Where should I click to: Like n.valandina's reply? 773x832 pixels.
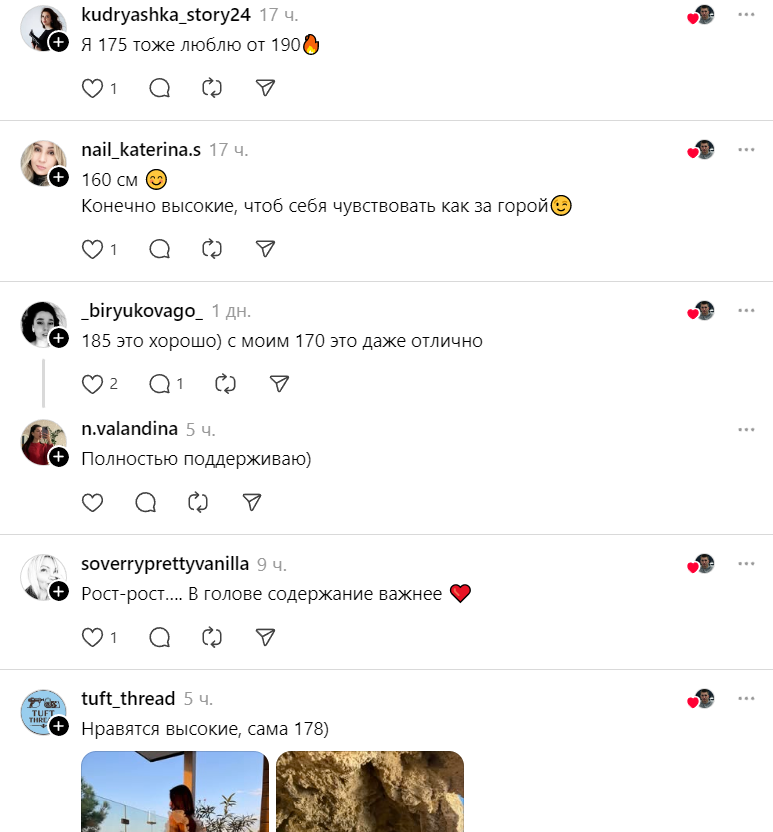(92, 502)
